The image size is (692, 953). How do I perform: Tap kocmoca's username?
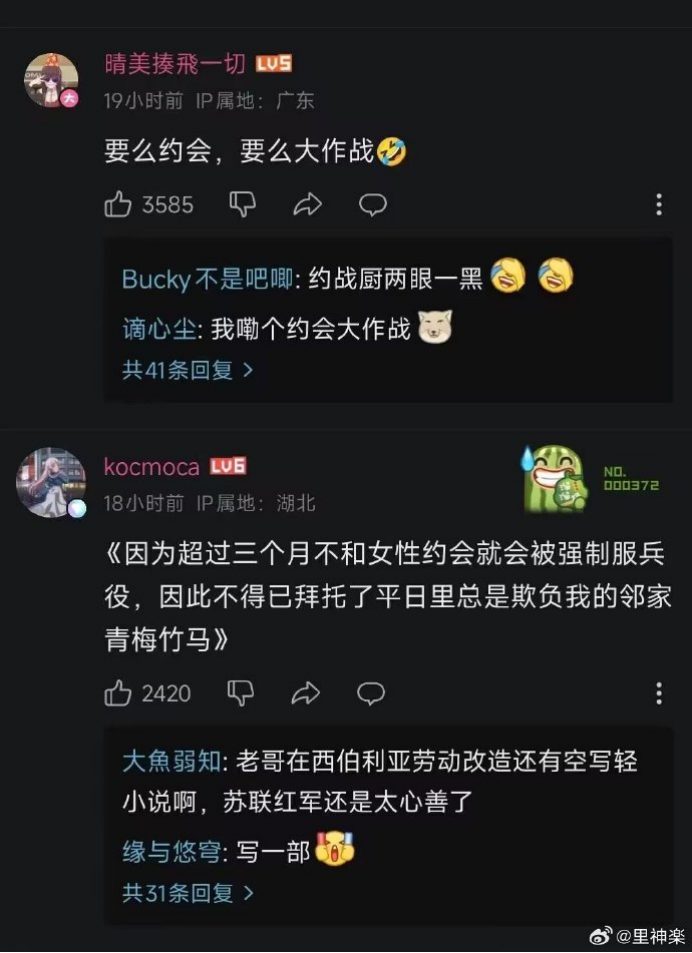152,467
